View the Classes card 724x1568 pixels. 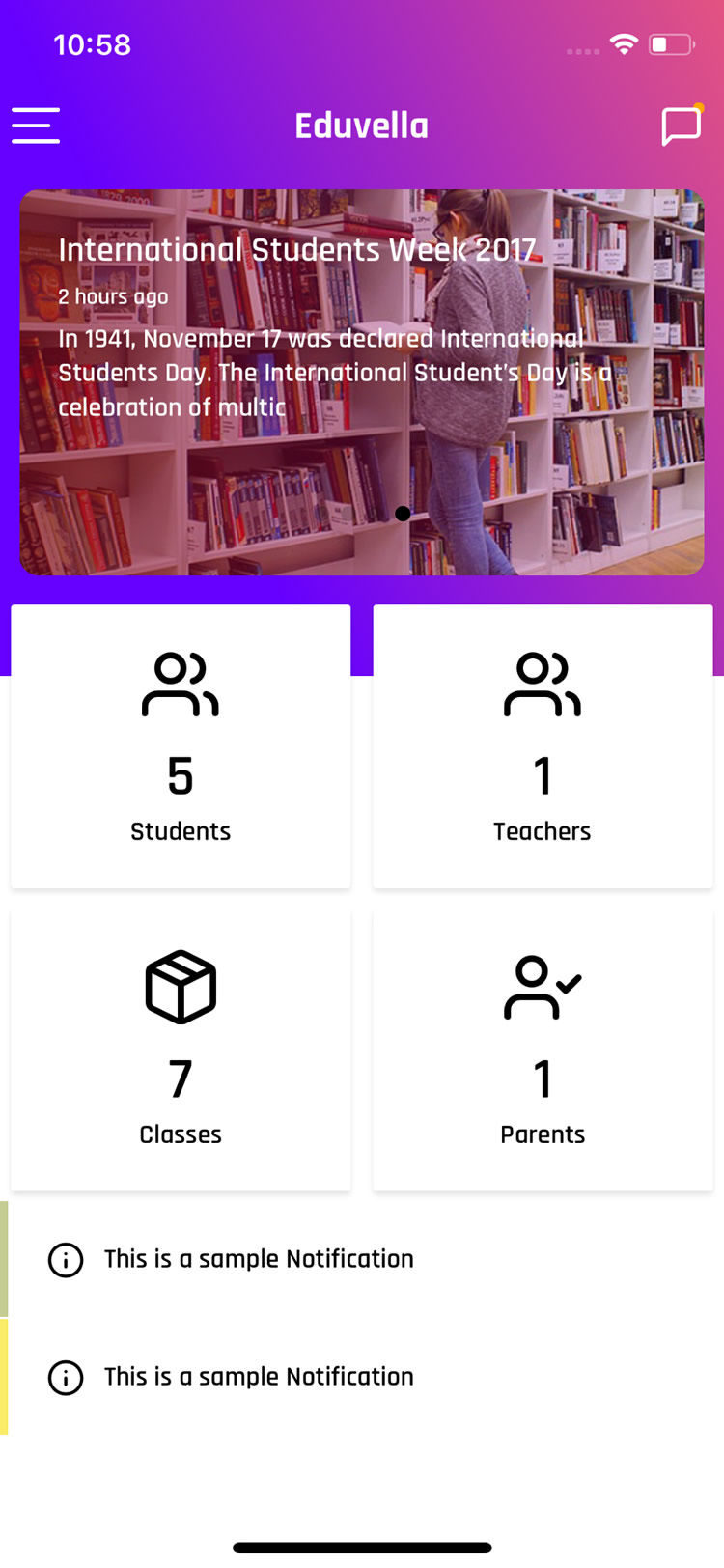[x=181, y=1050]
